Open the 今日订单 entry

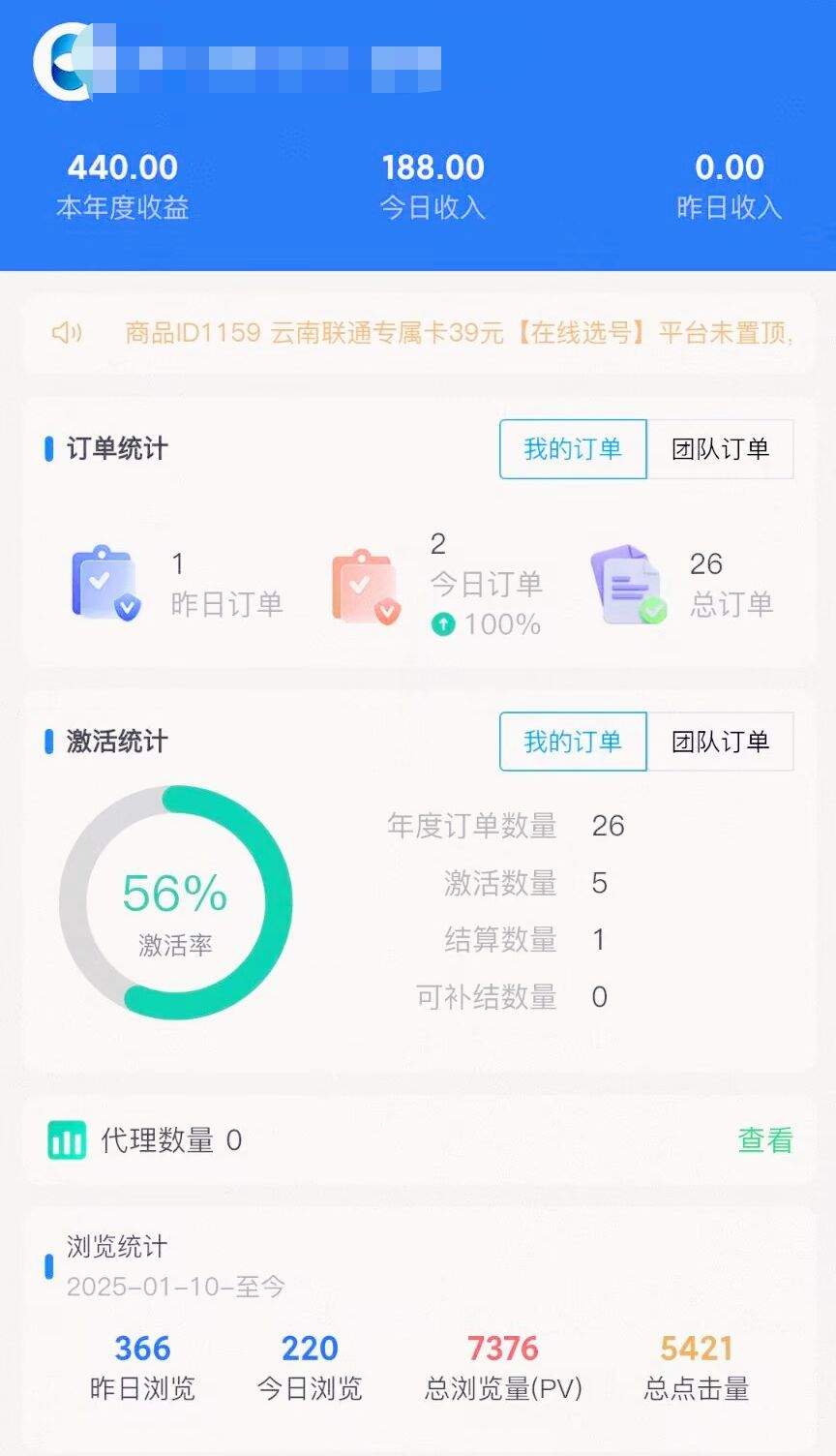click(x=437, y=585)
